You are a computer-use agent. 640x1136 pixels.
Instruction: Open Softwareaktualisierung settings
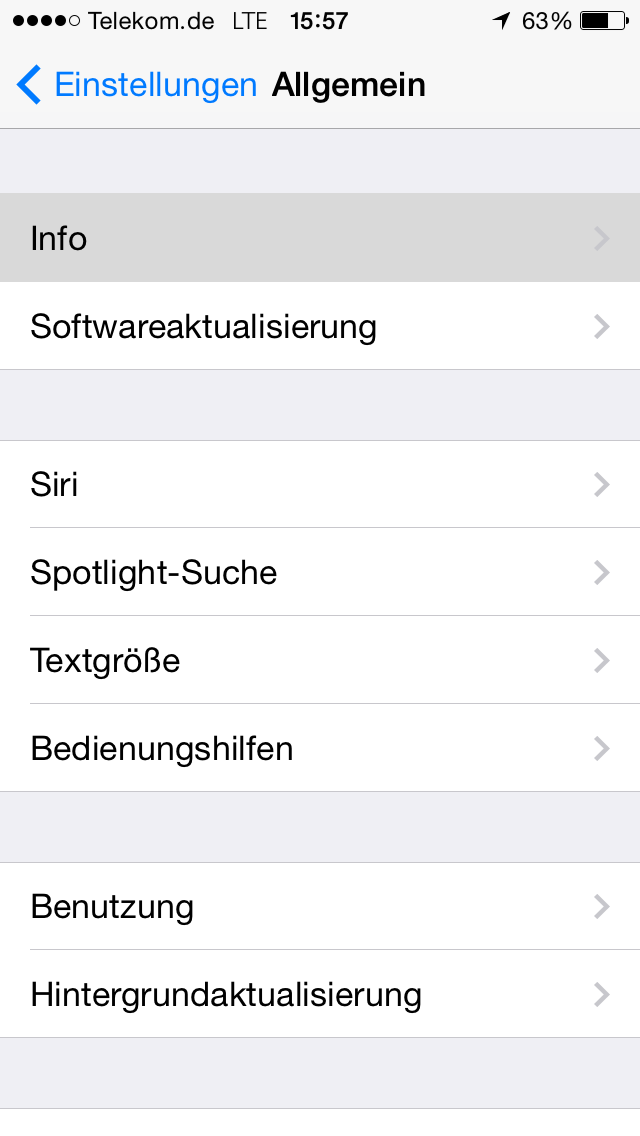click(x=320, y=326)
